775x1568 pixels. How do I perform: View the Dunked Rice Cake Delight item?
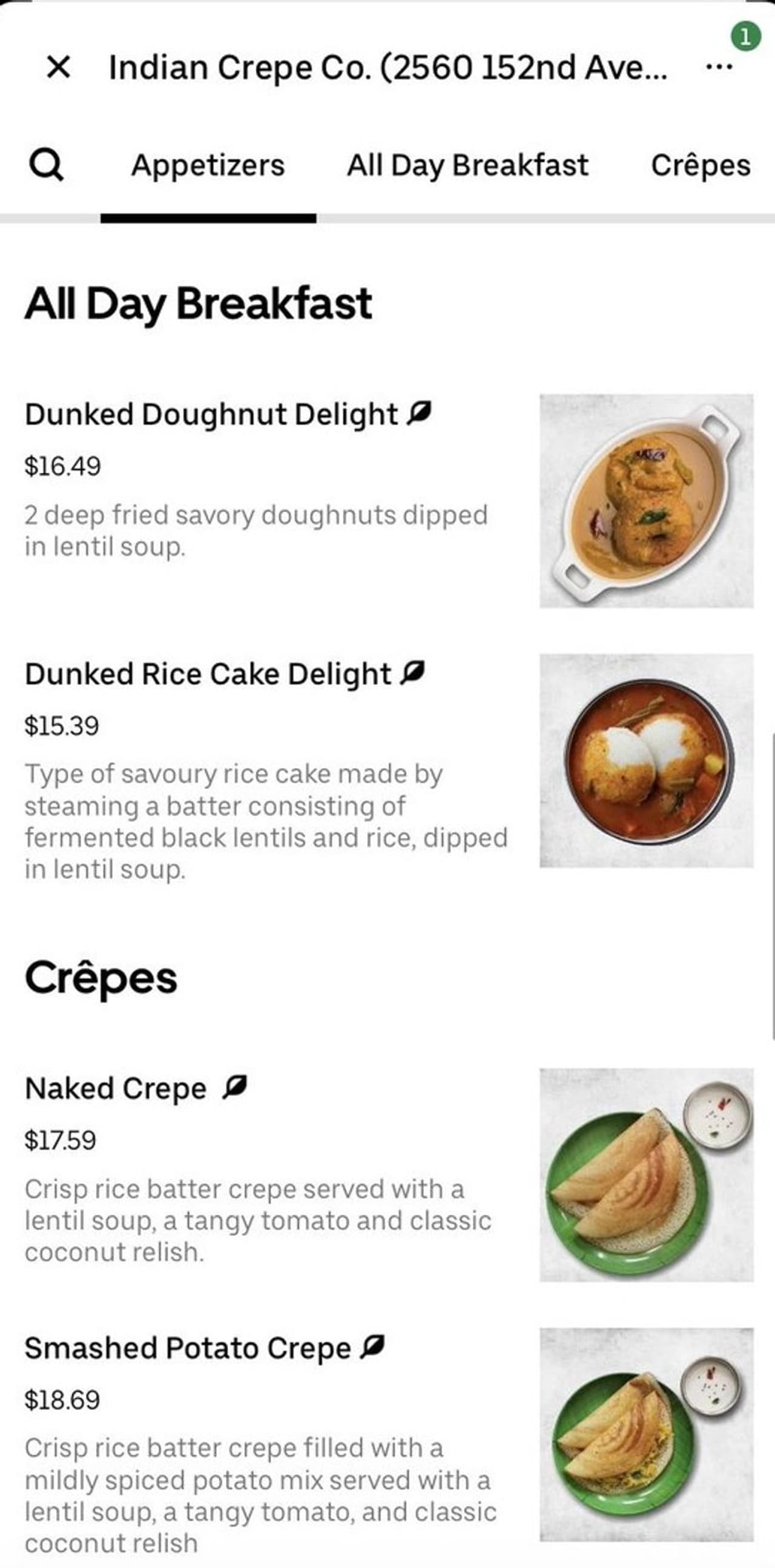click(x=207, y=674)
